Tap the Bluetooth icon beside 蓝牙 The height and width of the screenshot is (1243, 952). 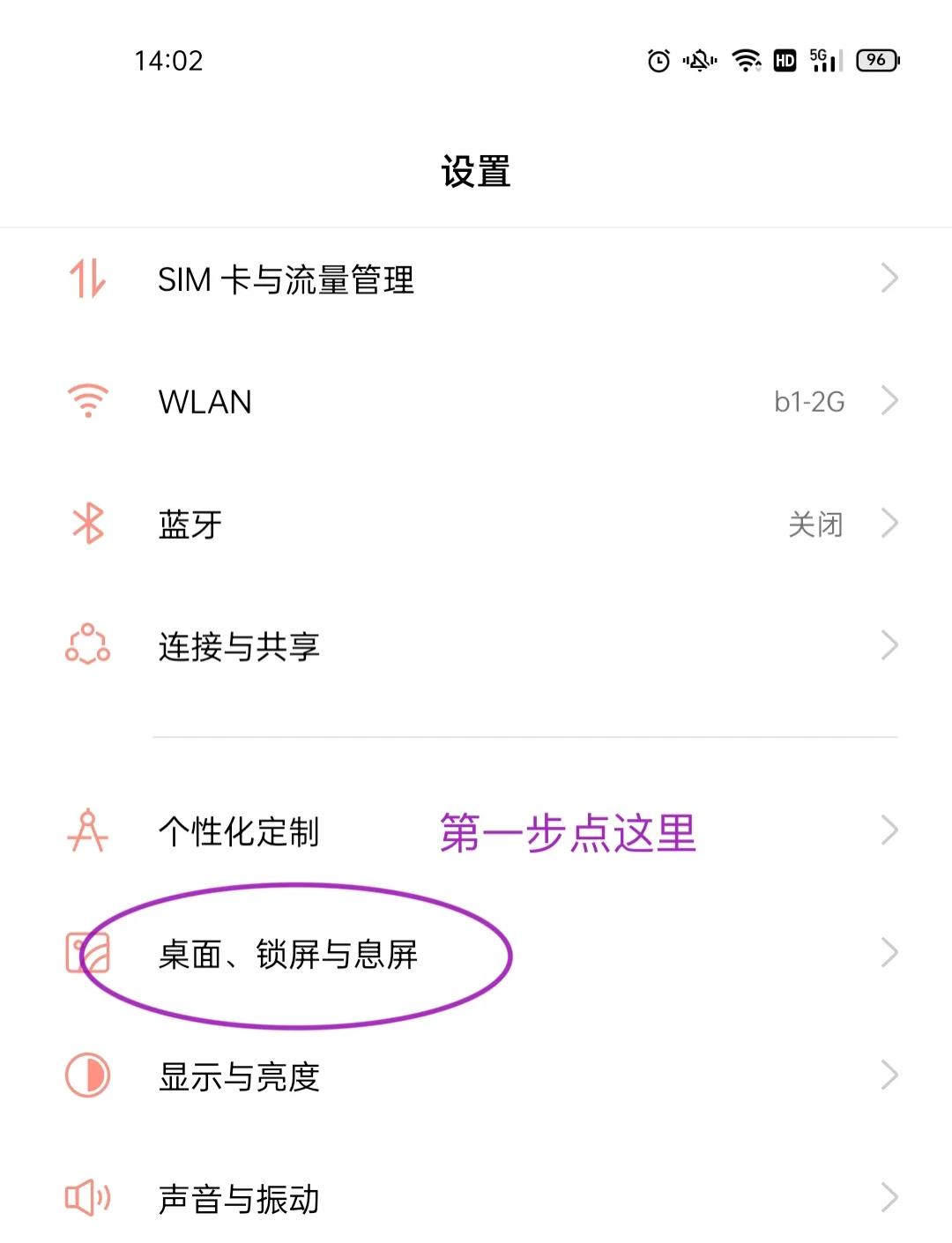tap(87, 524)
